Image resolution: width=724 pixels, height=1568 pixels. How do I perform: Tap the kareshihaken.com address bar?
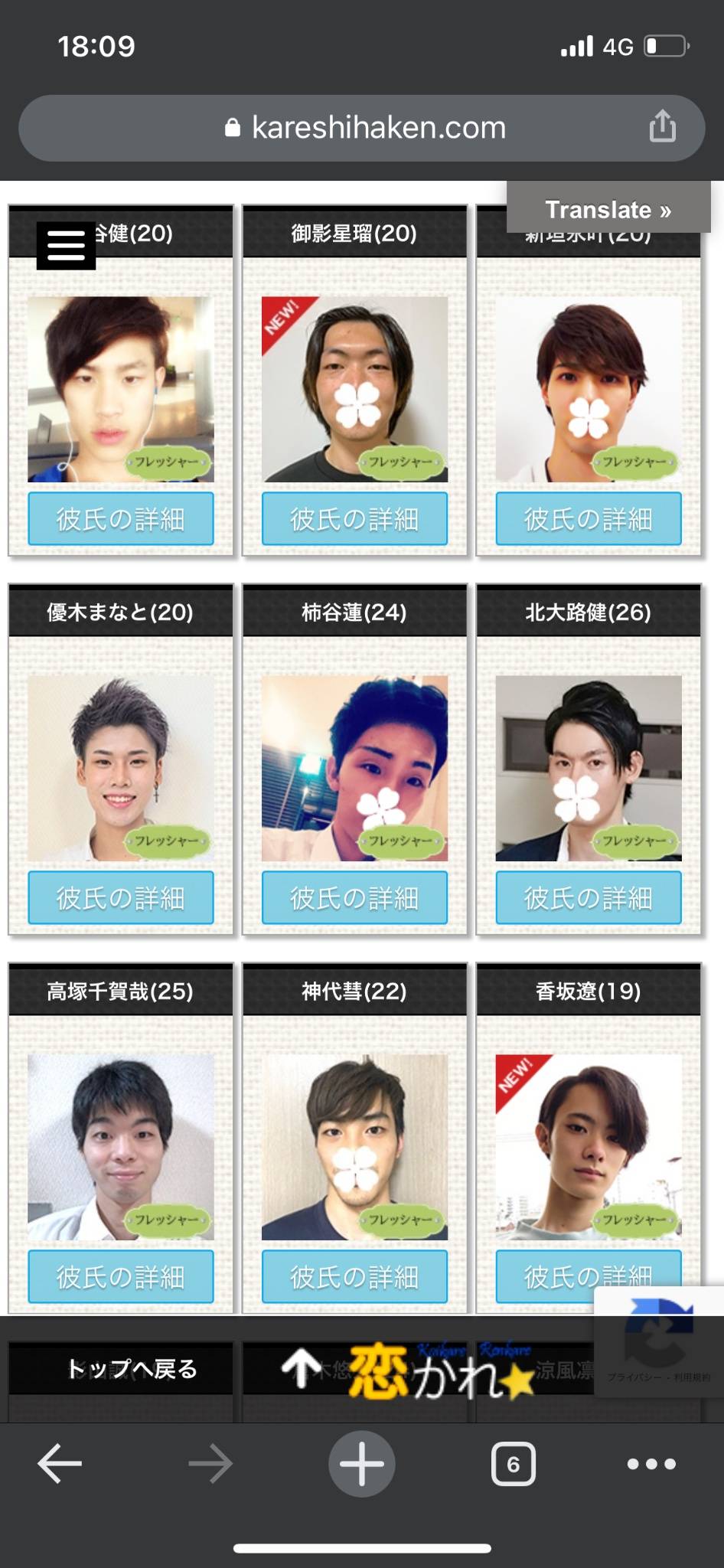tap(361, 128)
